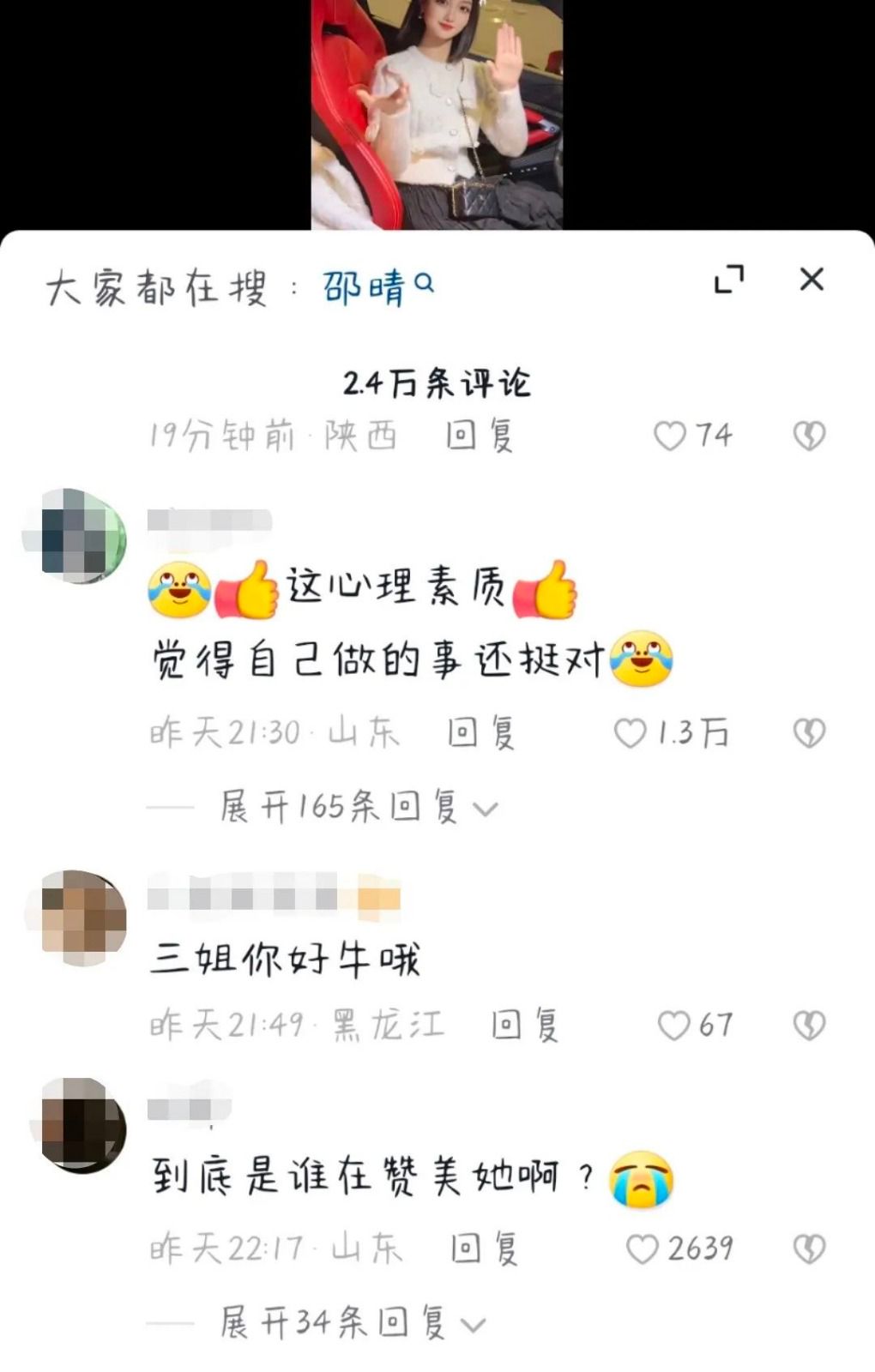Open avatar of 三姐你好牛哦 commenter
This screenshot has width=875, height=1372.
84,918
